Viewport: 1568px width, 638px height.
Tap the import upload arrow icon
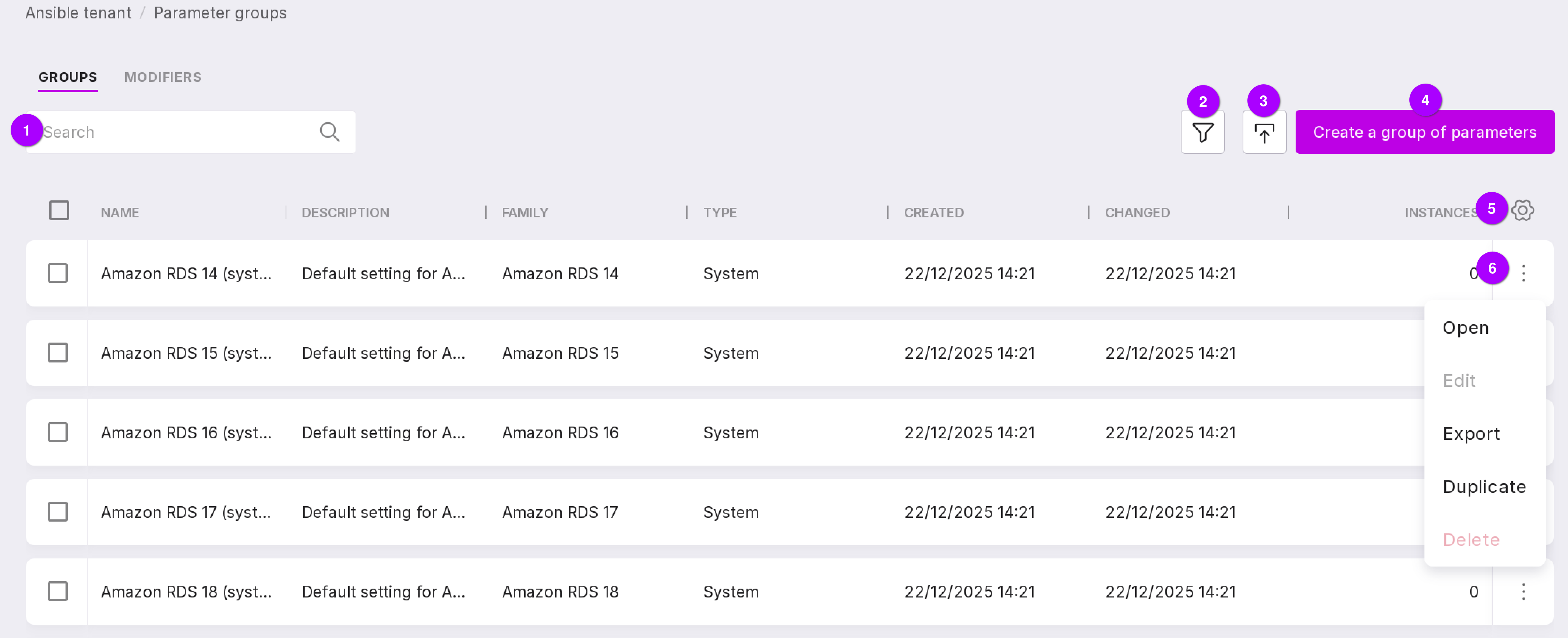(x=1264, y=133)
